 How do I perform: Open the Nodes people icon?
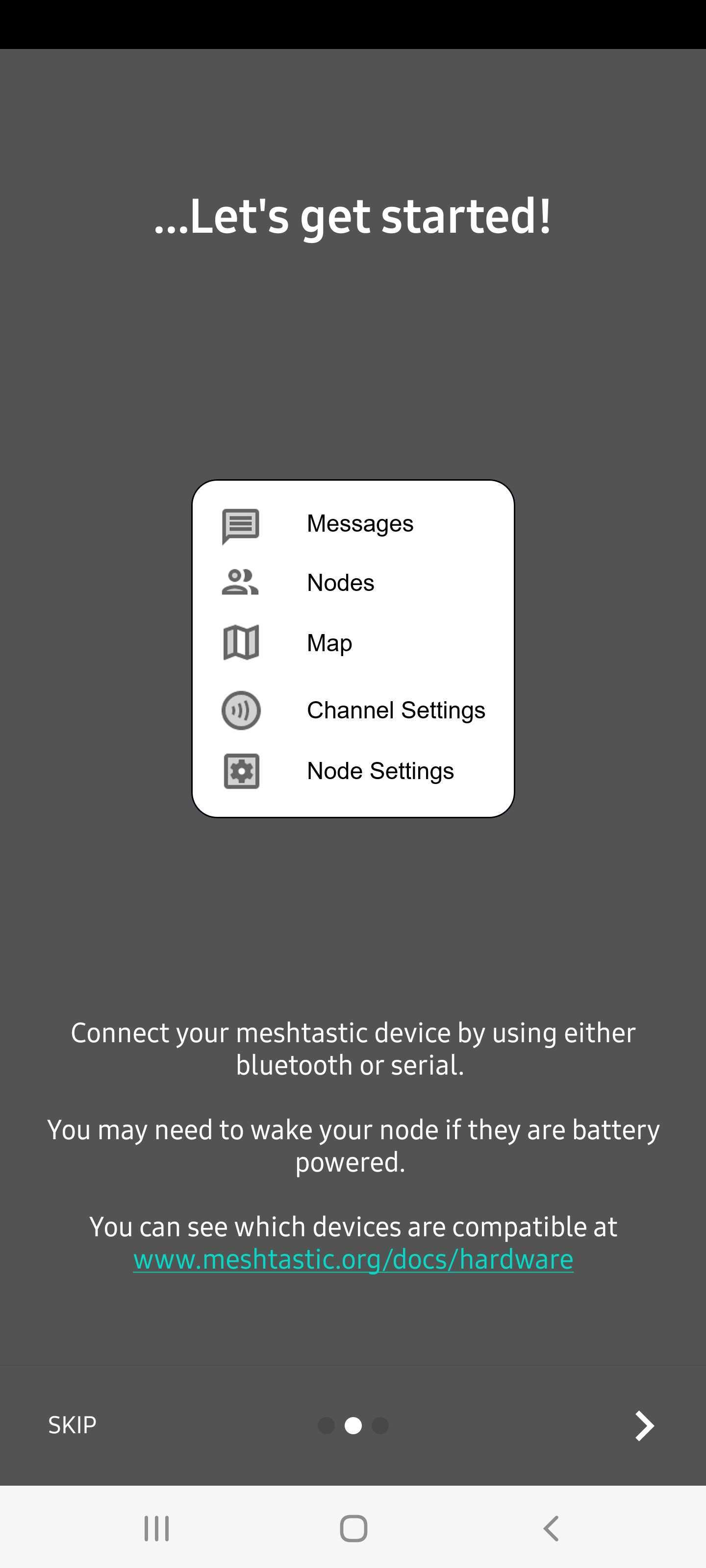pyautogui.click(x=241, y=583)
